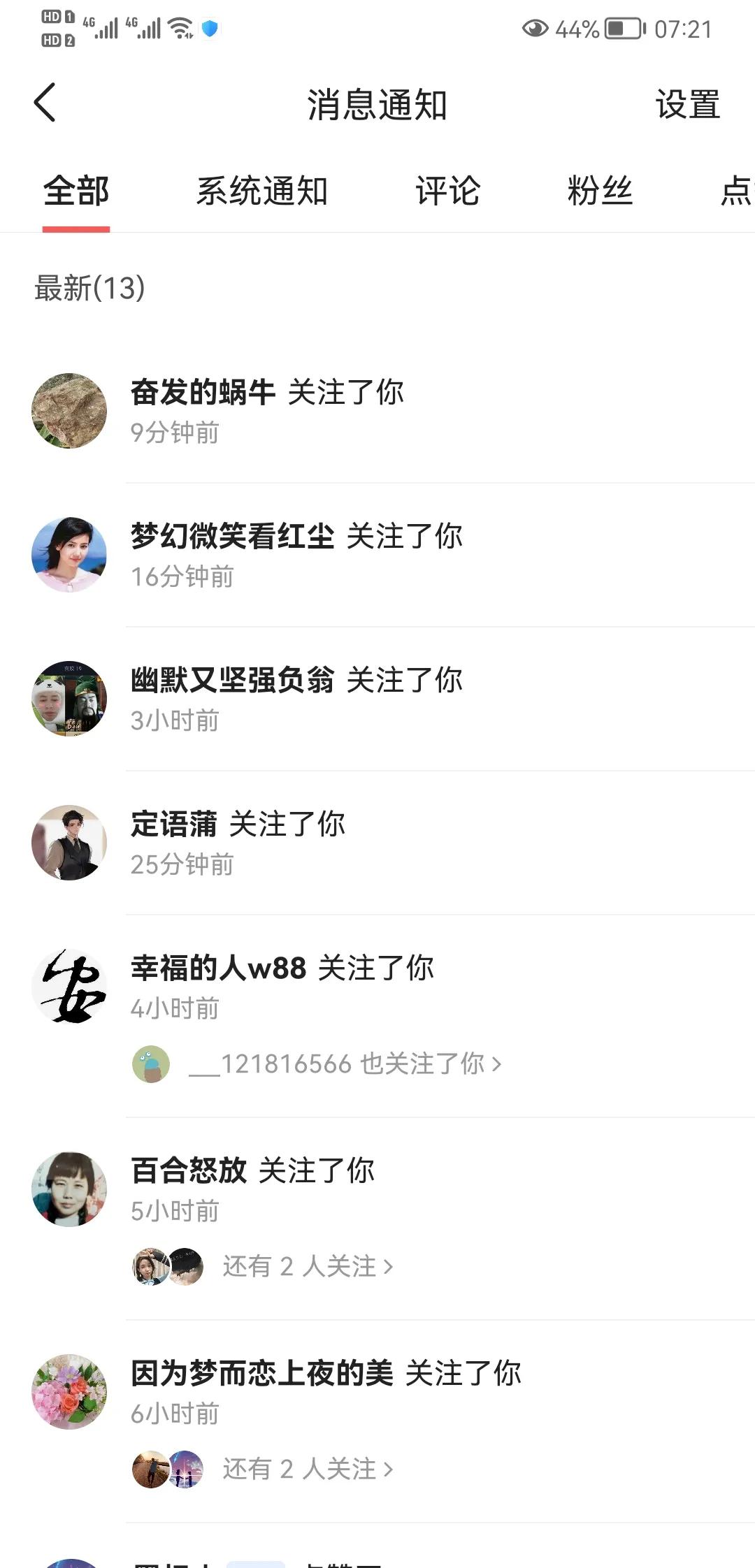Tap the Wi-Fi icon in status bar
The image size is (755, 1568).
click(x=180, y=27)
